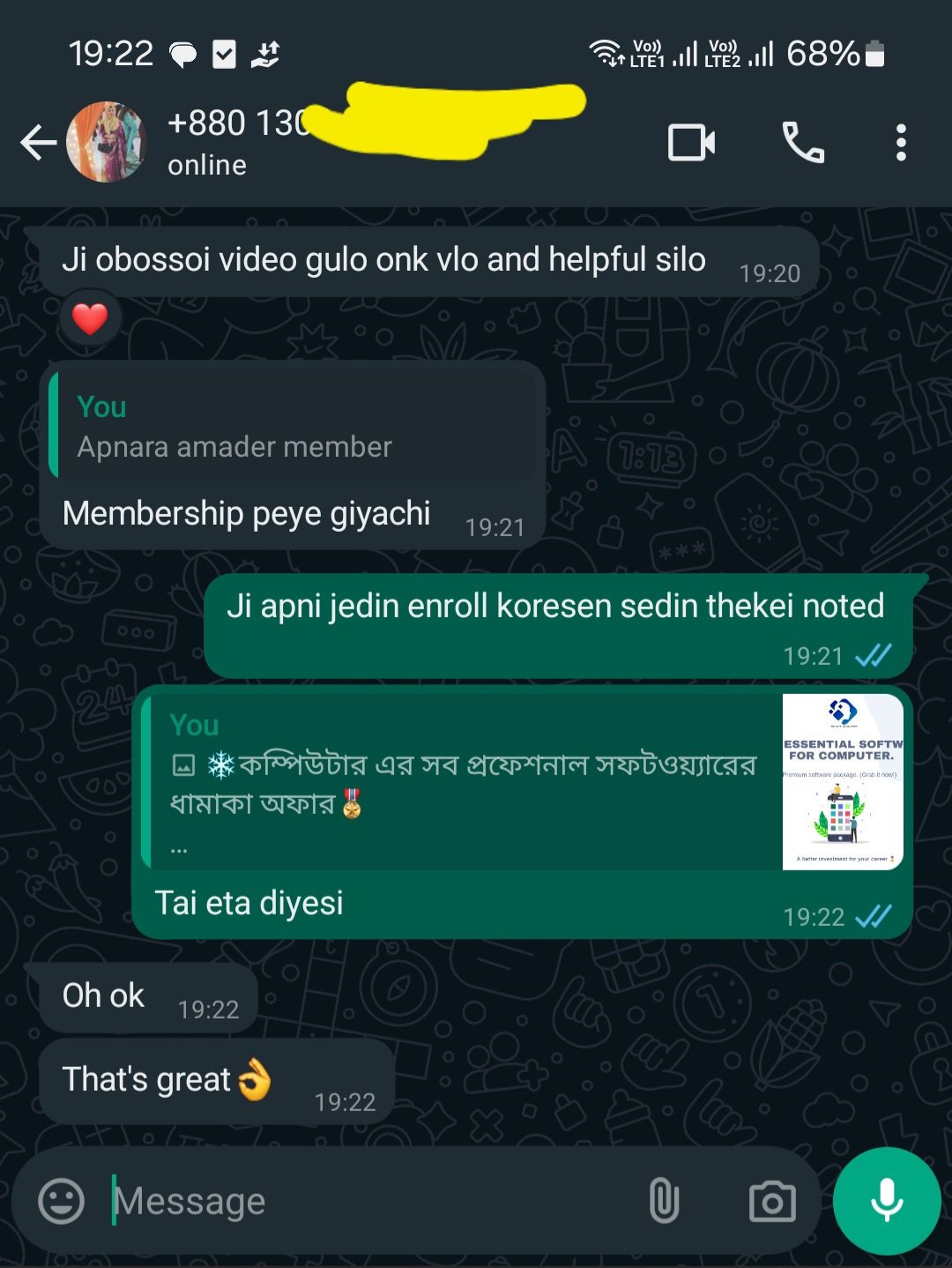This screenshot has width=952, height=1268.
Task: Start a voice call with the contact
Action: point(803,142)
